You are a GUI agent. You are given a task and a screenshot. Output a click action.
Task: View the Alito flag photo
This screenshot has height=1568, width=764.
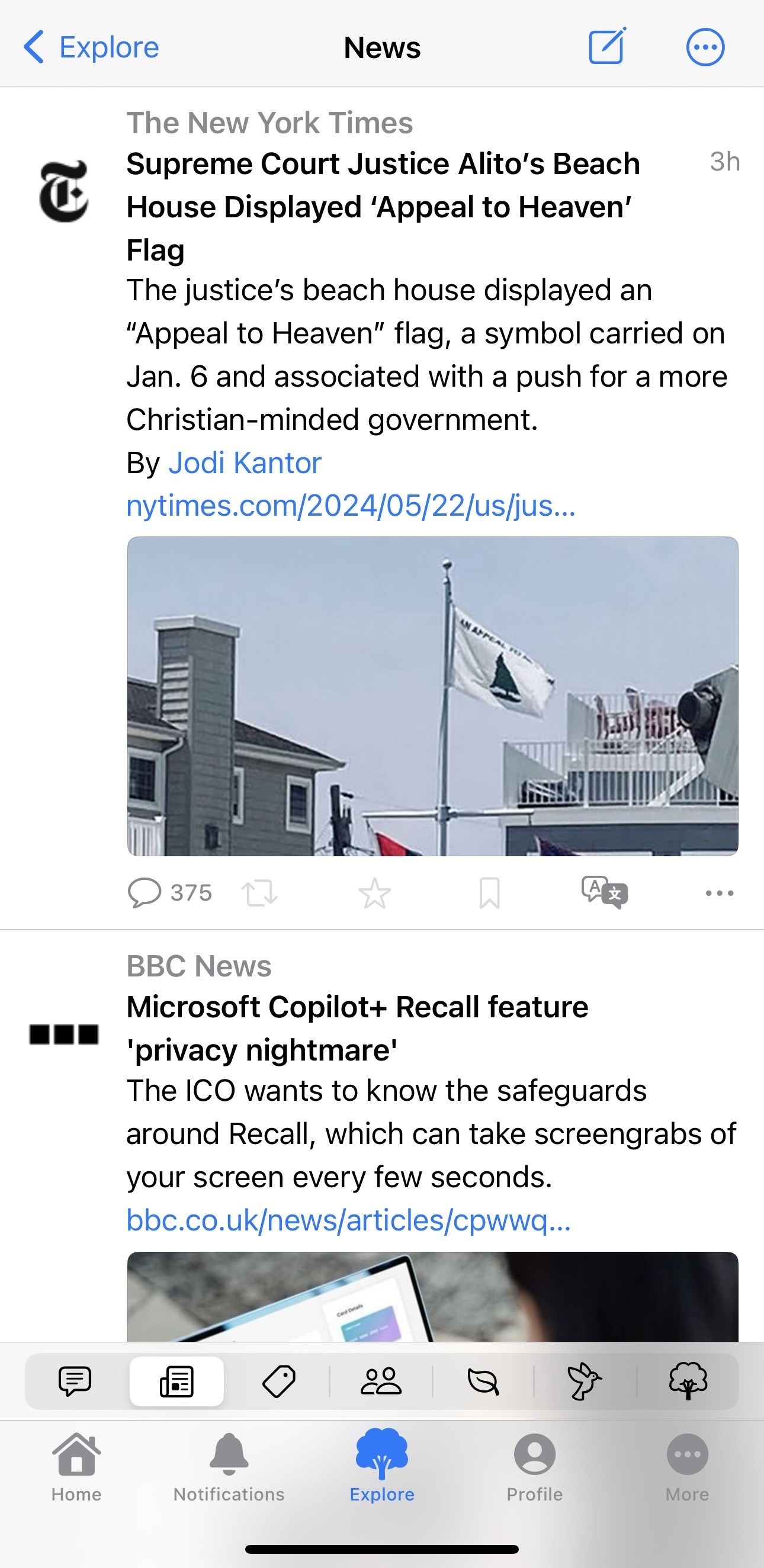432,696
